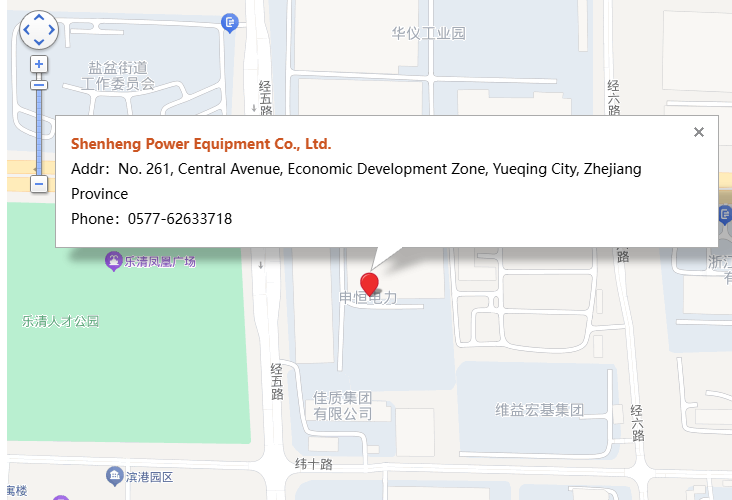The image size is (732, 500).
Task: Tap the zoom level slider track
Action: (x=39, y=130)
